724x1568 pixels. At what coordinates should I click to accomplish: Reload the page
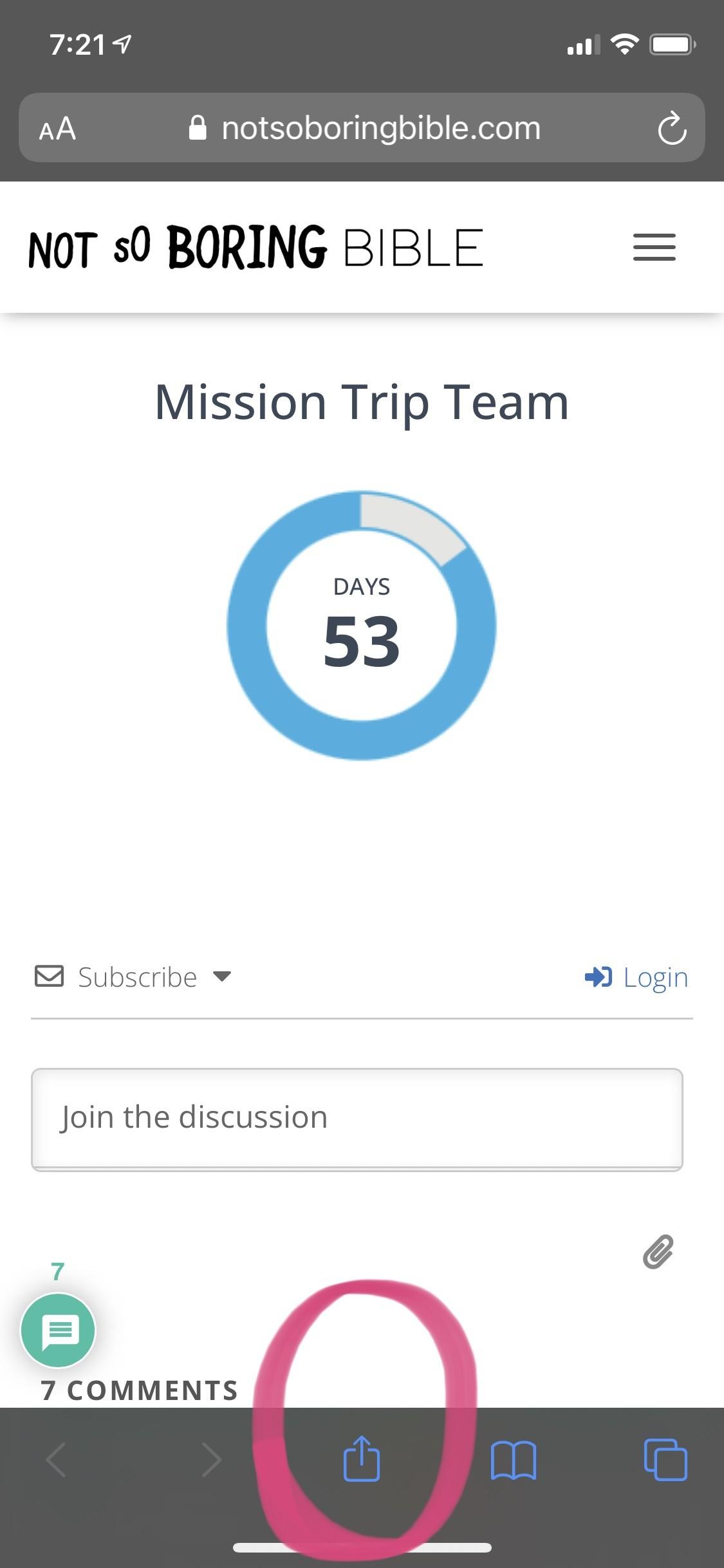pos(672,128)
